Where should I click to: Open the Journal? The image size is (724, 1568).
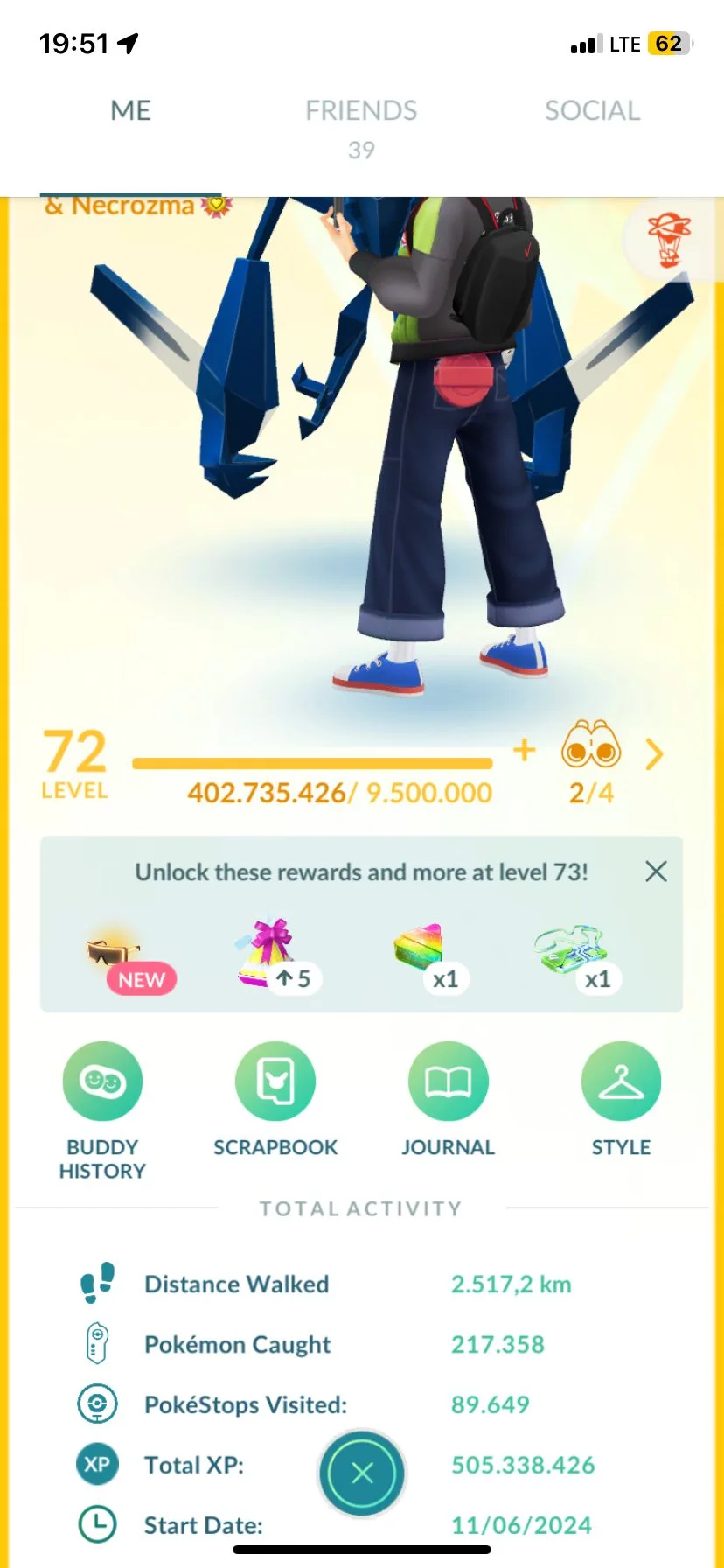point(448,1081)
